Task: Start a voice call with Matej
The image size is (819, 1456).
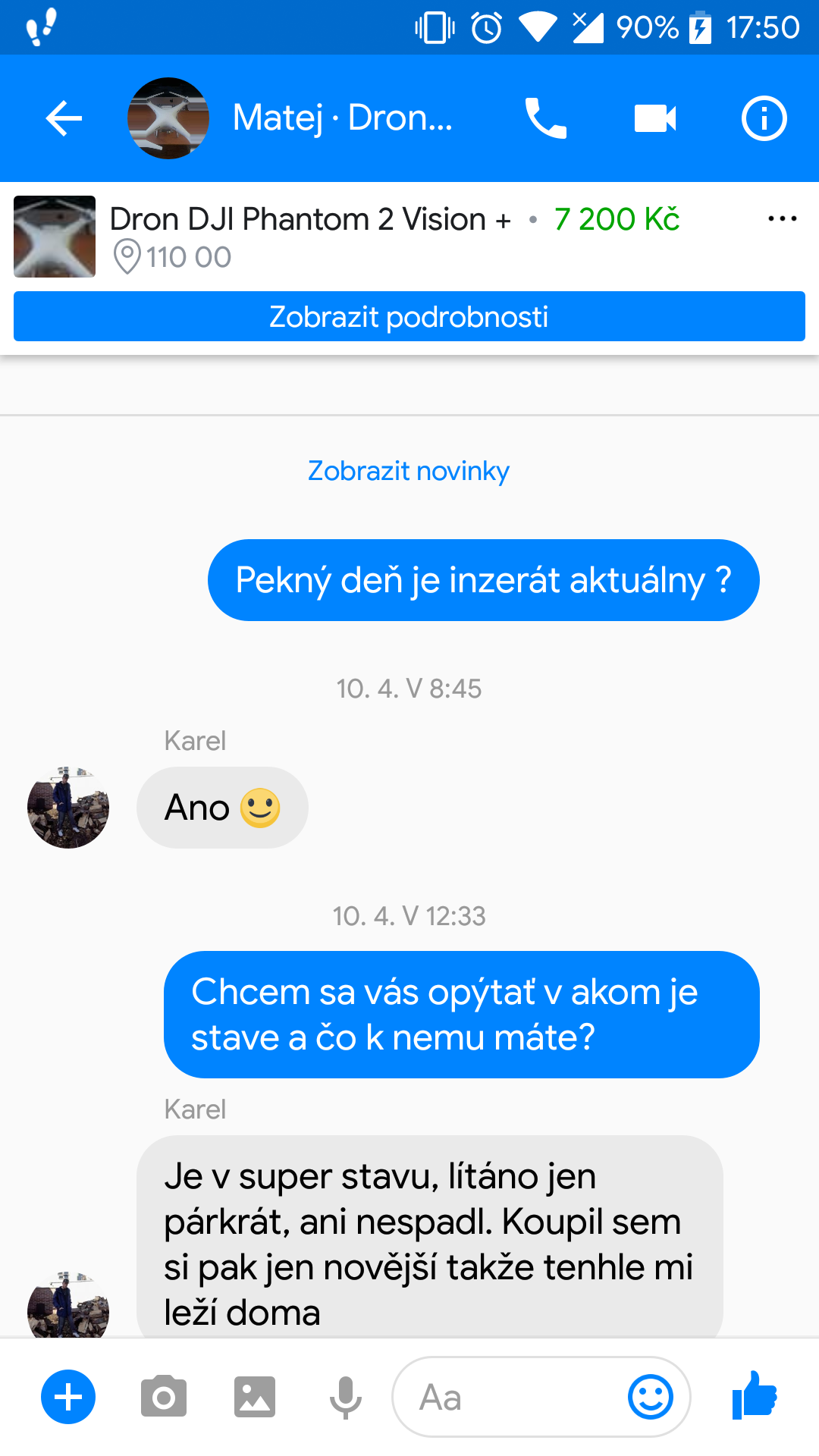Action: [545, 118]
